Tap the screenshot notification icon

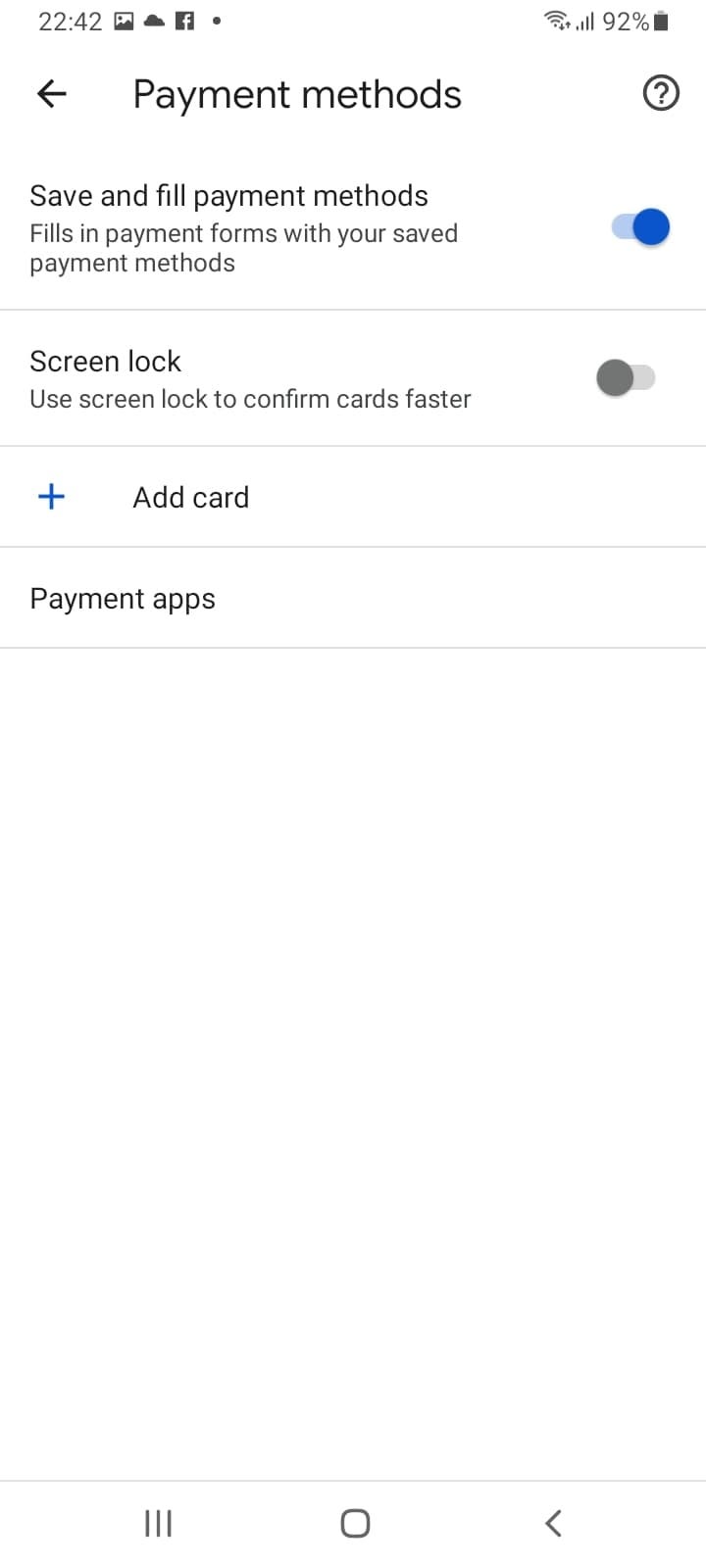click(x=123, y=20)
